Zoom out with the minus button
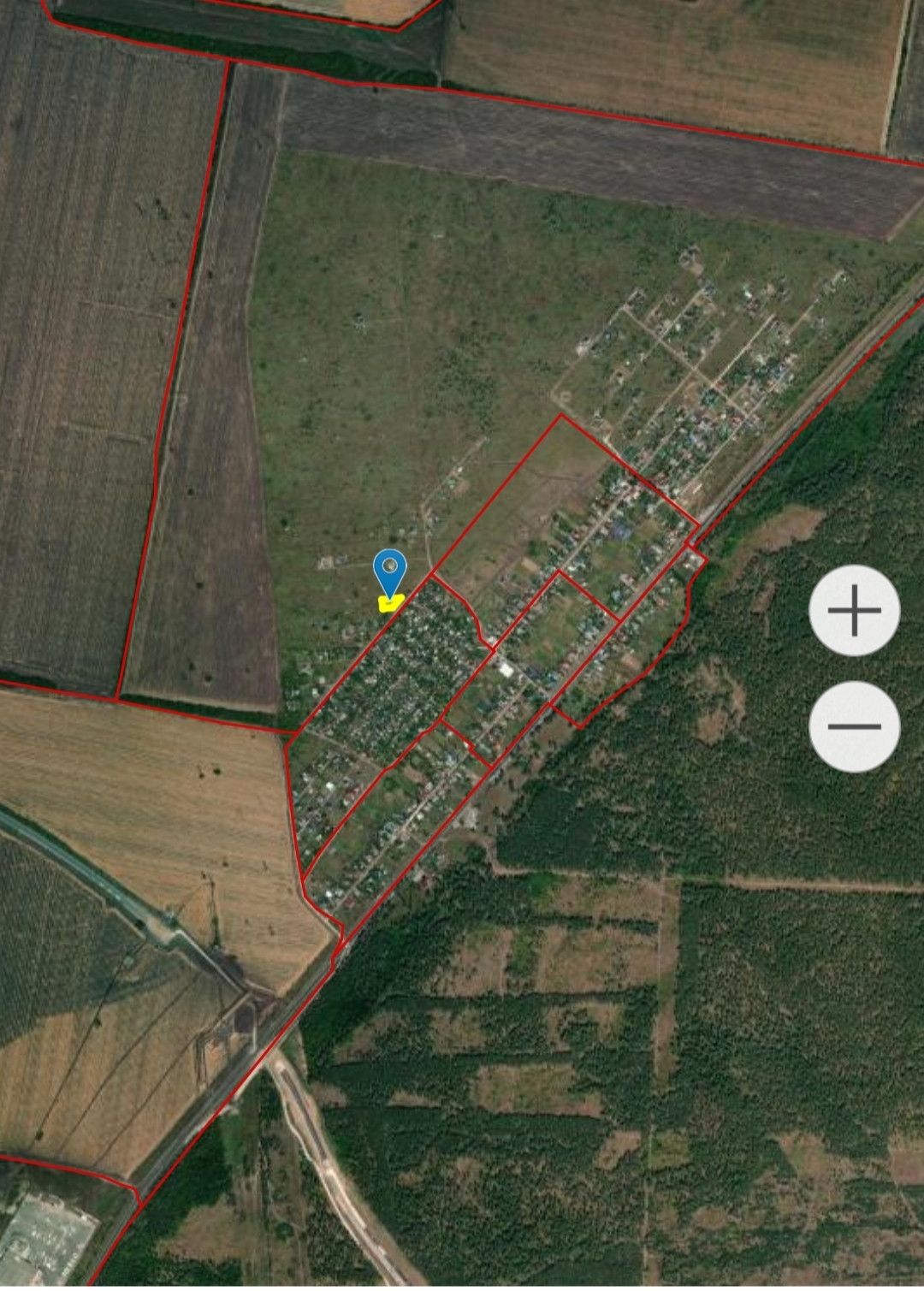 [854, 726]
